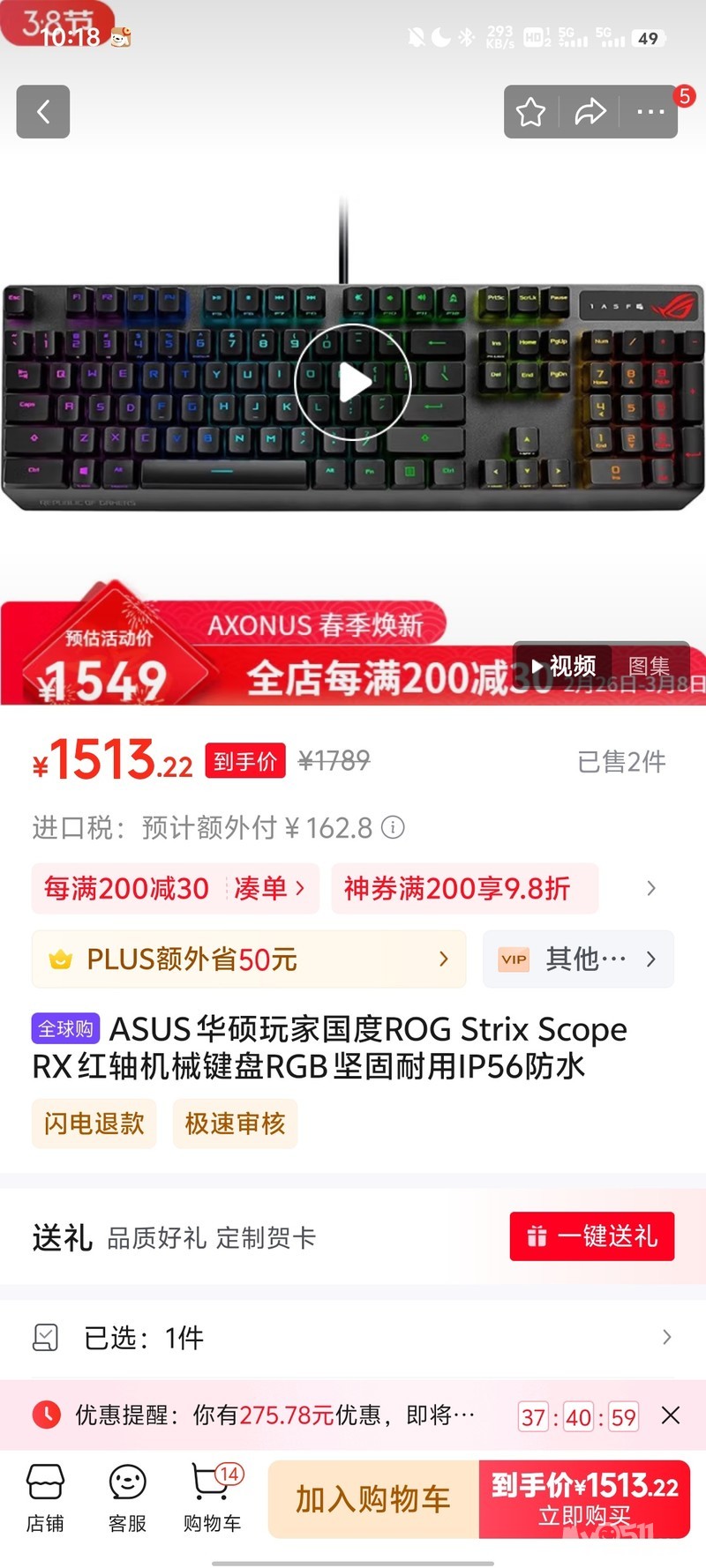The width and height of the screenshot is (706, 1568).
Task: Open the VIP 其他 benefits
Action: point(578,959)
